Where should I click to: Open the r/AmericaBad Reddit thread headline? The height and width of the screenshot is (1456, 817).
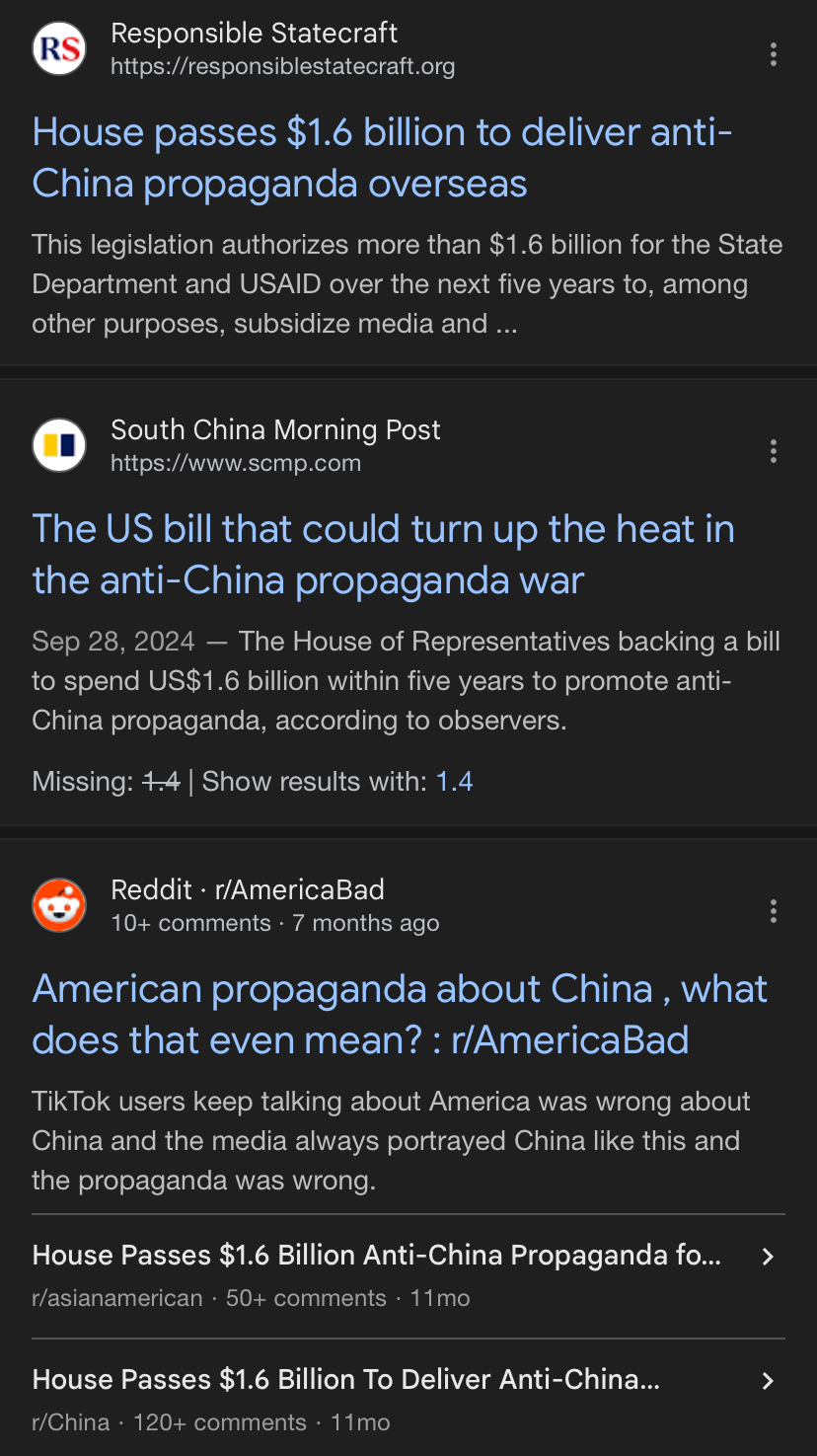[400, 1014]
